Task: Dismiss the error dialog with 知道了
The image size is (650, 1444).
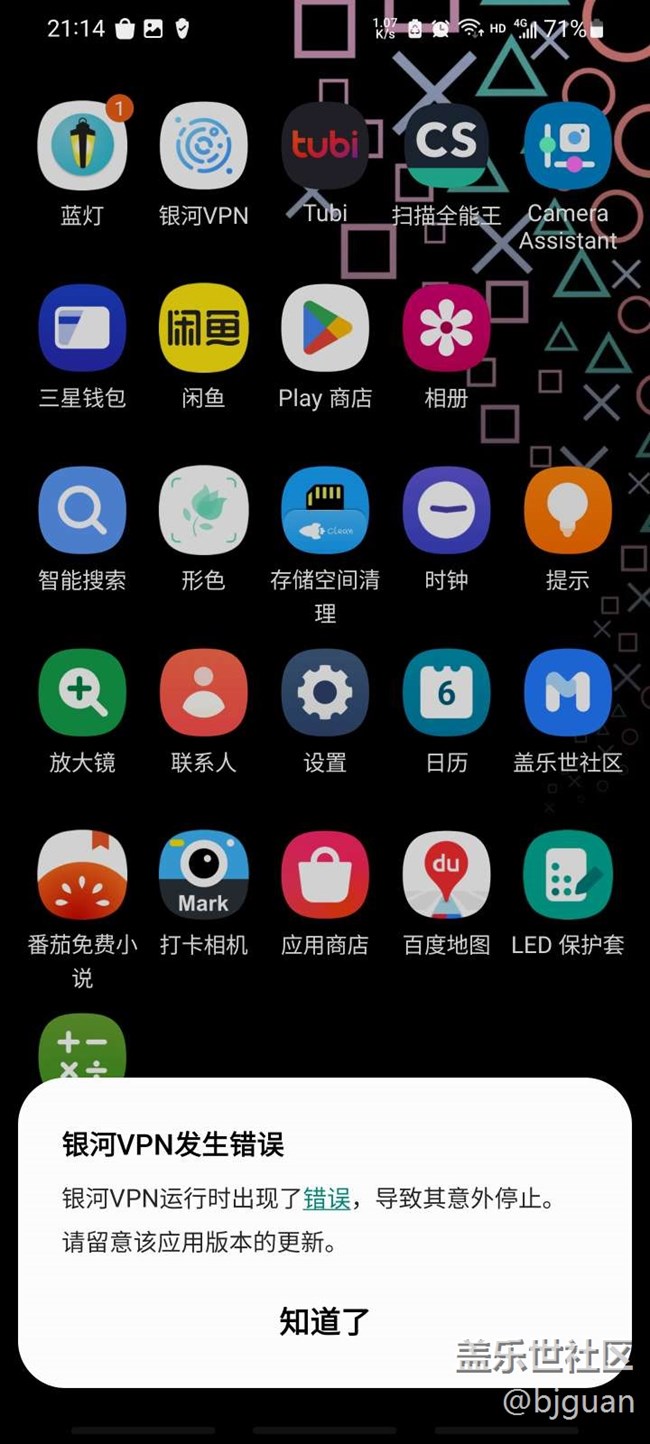Action: tap(324, 1321)
